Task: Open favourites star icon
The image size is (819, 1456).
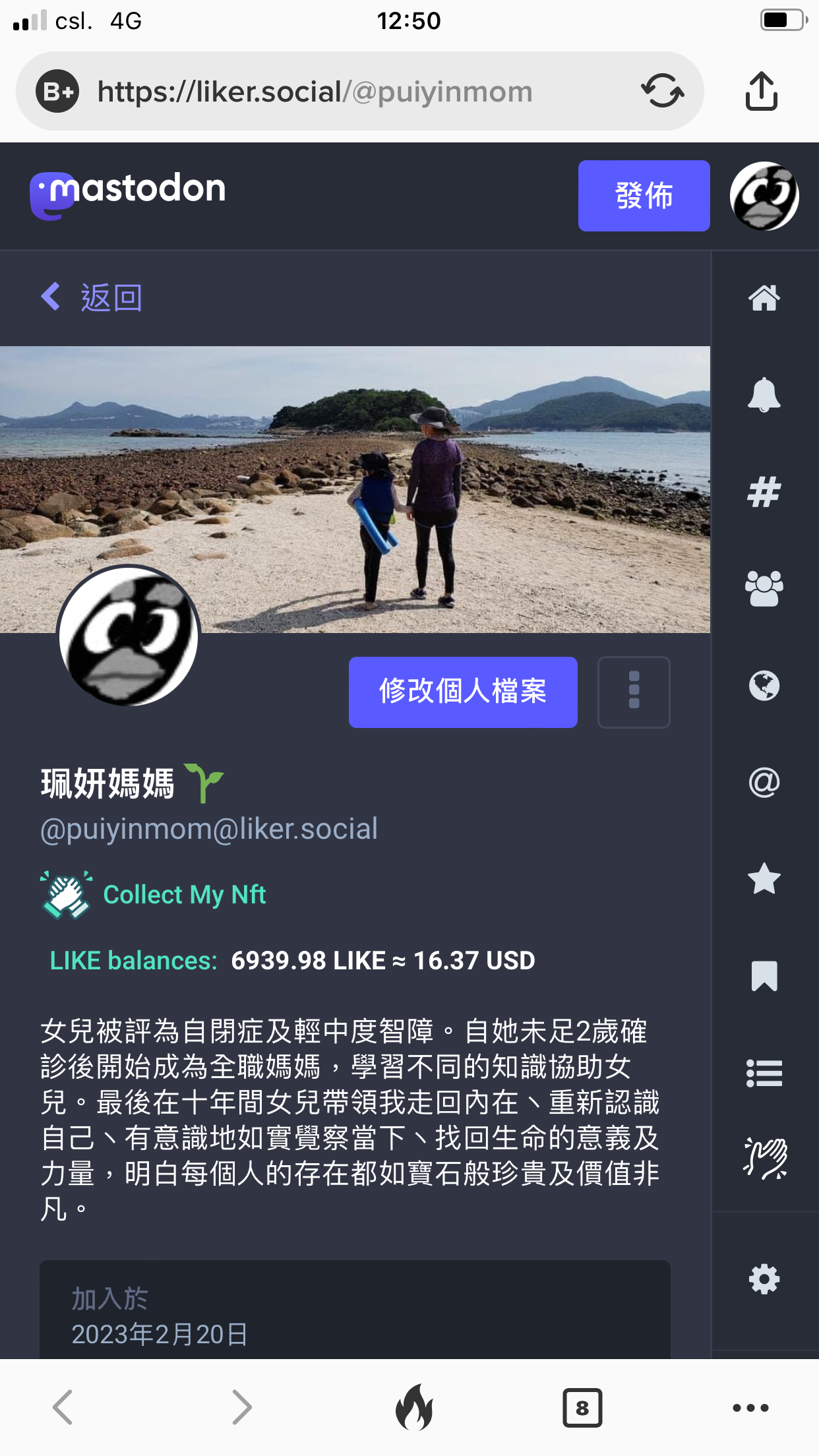Action: click(x=764, y=879)
